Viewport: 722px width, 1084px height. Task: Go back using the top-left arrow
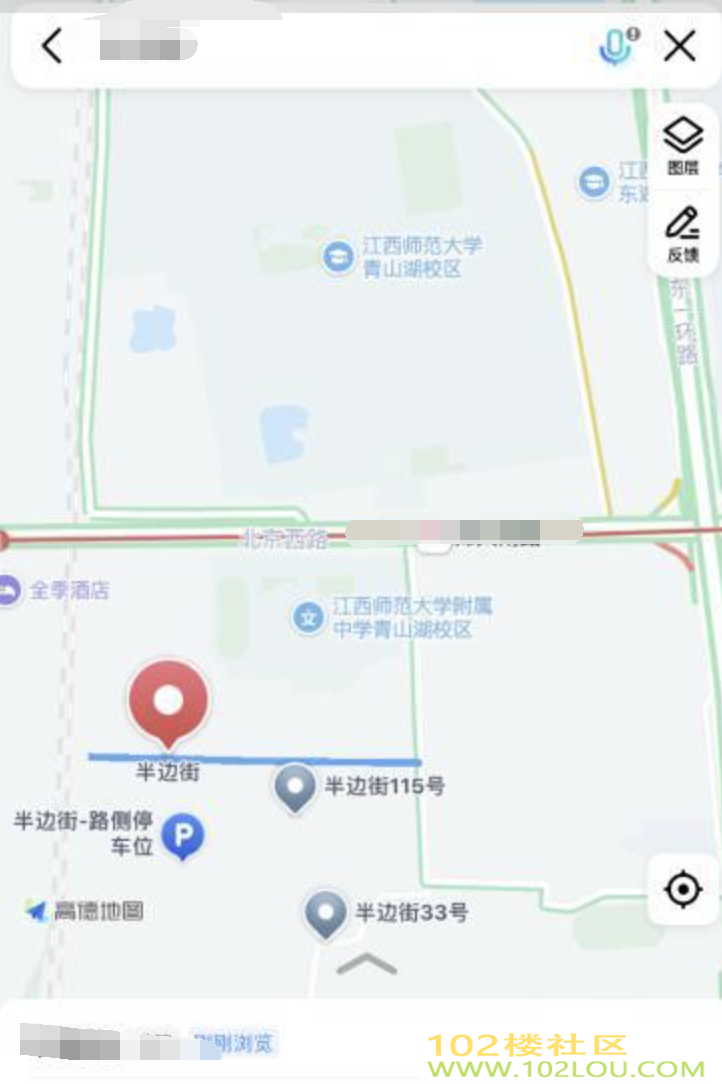(x=52, y=46)
